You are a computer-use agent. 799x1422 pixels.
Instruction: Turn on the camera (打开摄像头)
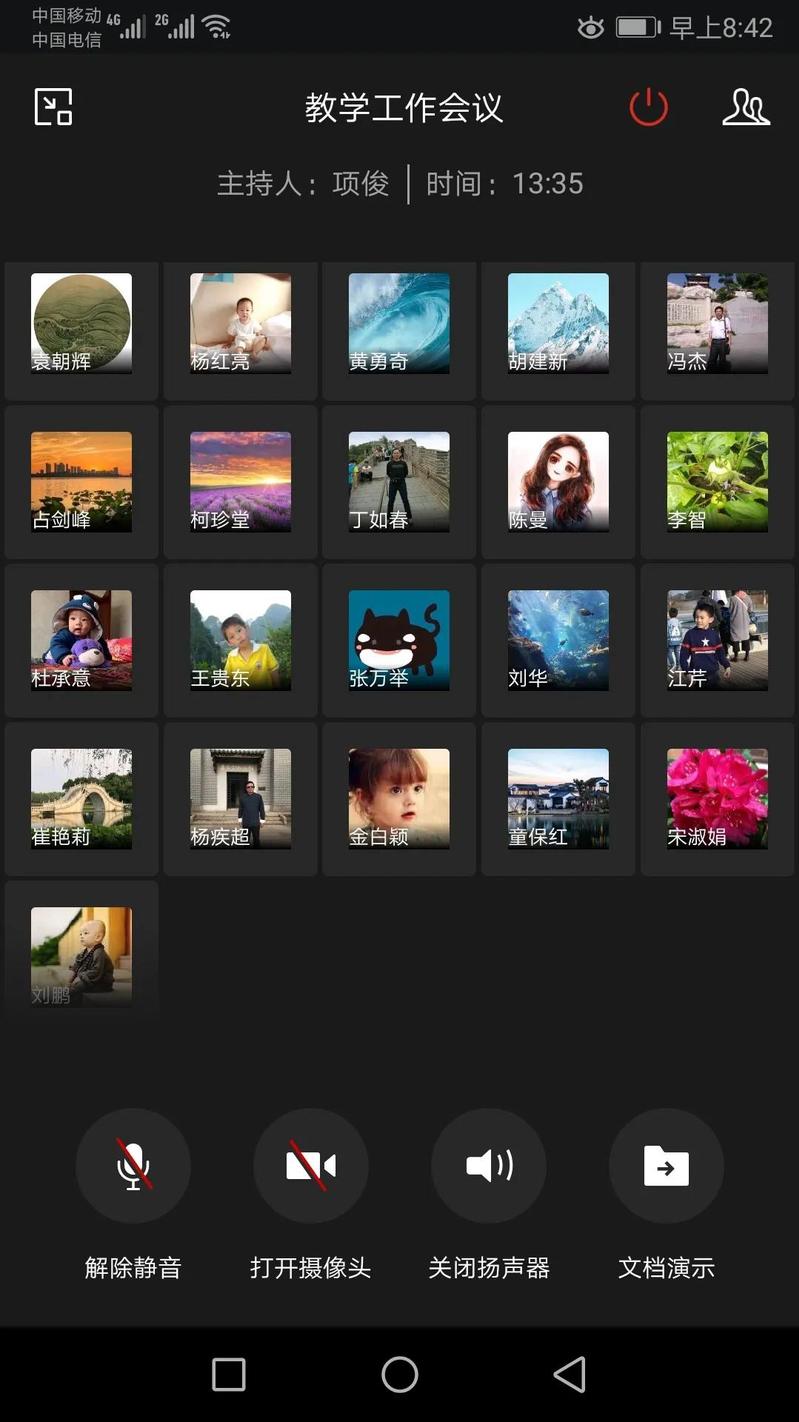[x=311, y=1166]
